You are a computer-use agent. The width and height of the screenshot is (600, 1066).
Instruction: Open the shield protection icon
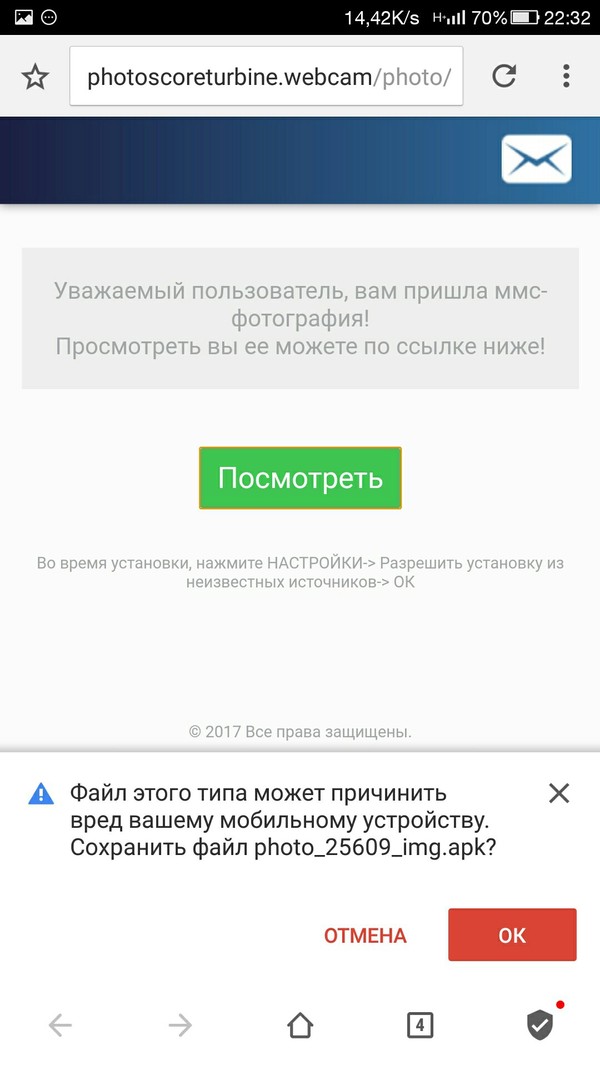[540, 1024]
